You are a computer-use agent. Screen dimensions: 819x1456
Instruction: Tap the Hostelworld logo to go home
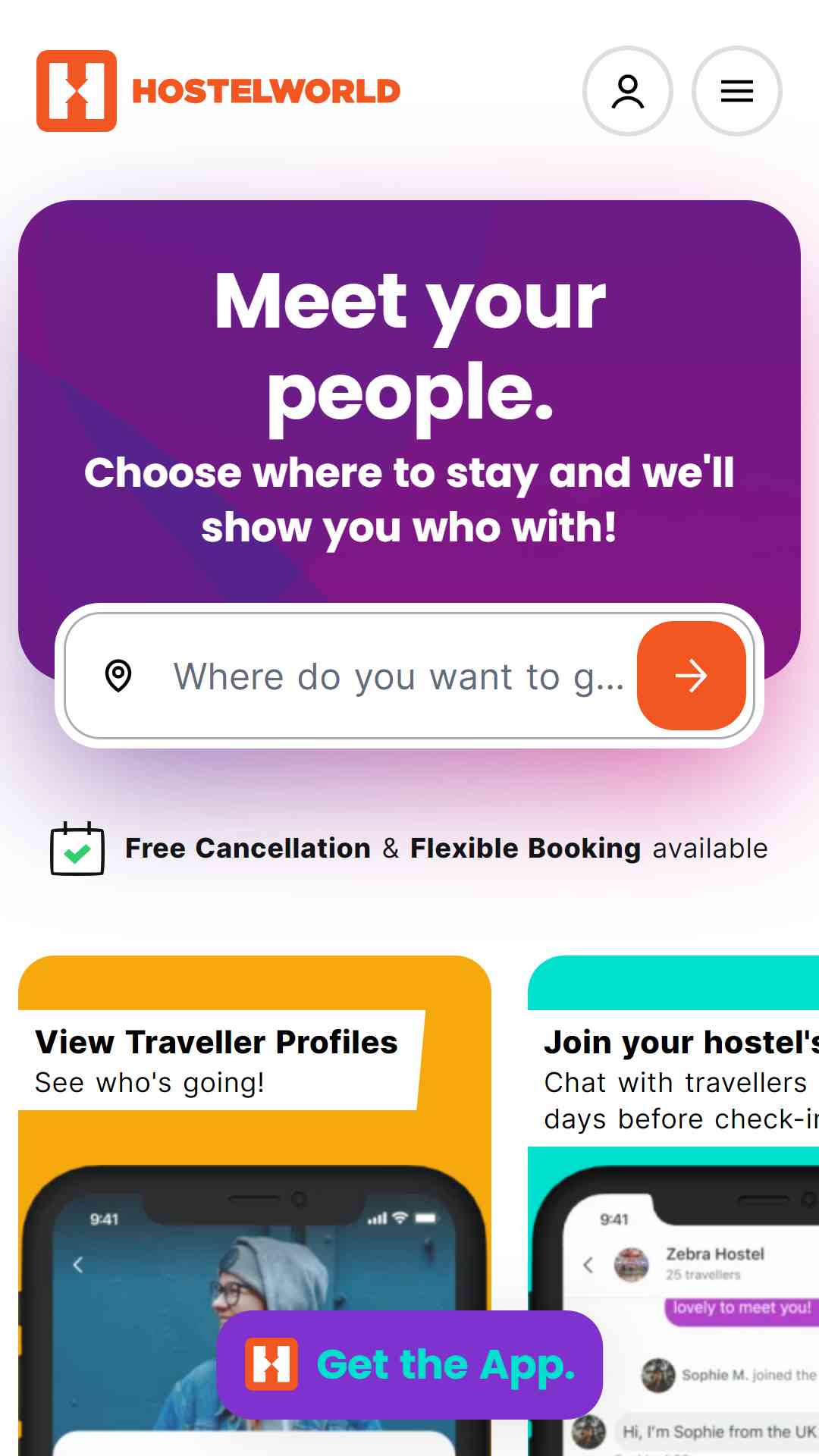[218, 91]
